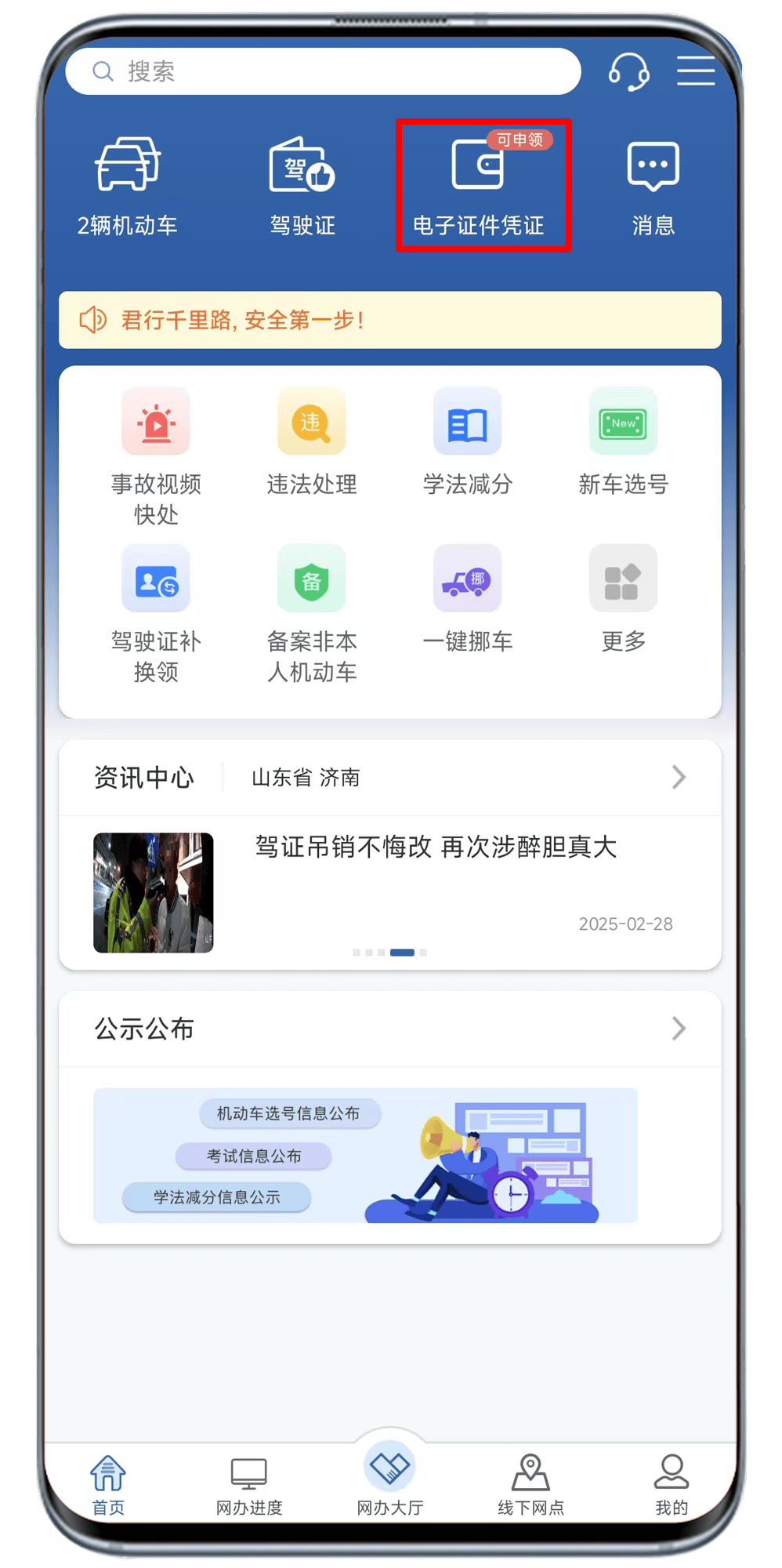Open 驾驶证 driver license section

(302, 187)
